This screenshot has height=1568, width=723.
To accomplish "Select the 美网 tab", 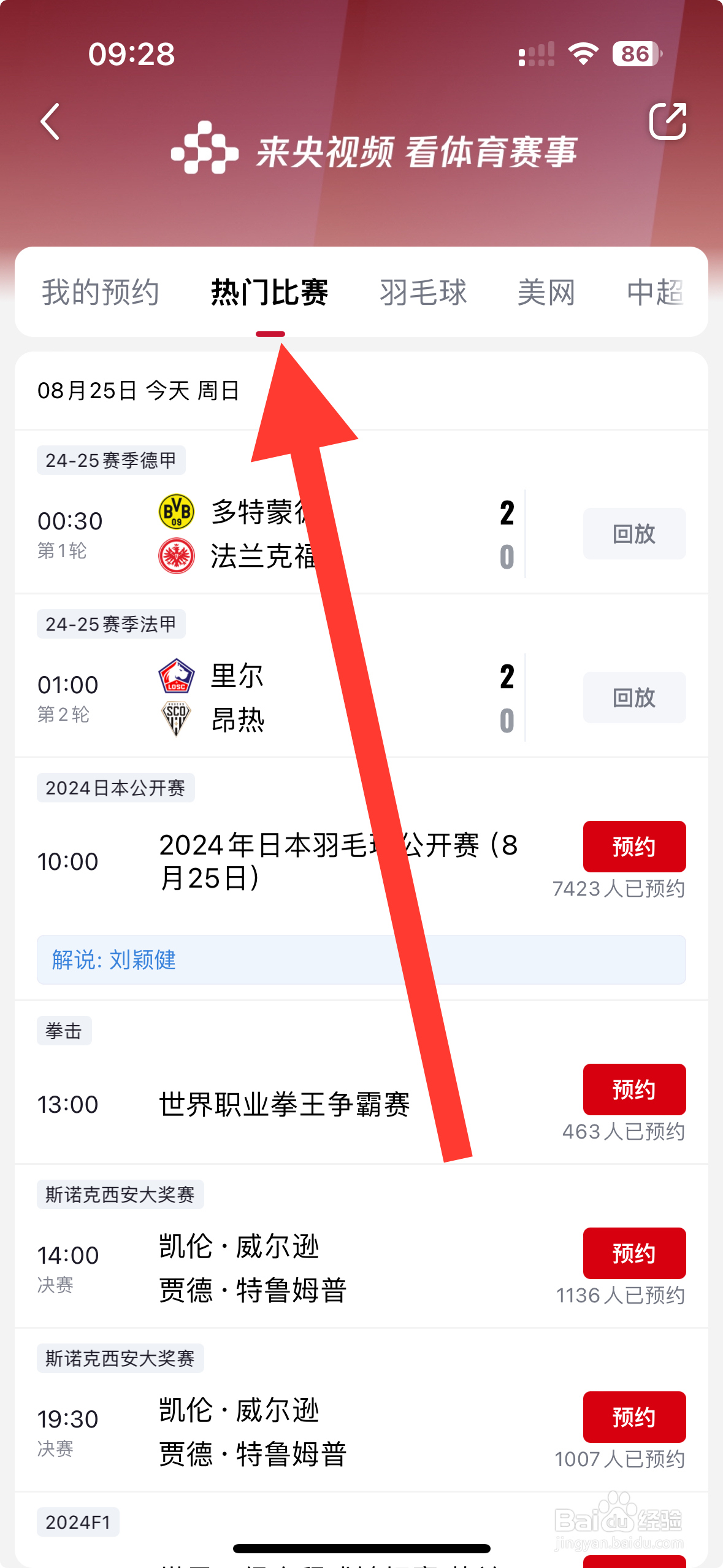I will (545, 293).
